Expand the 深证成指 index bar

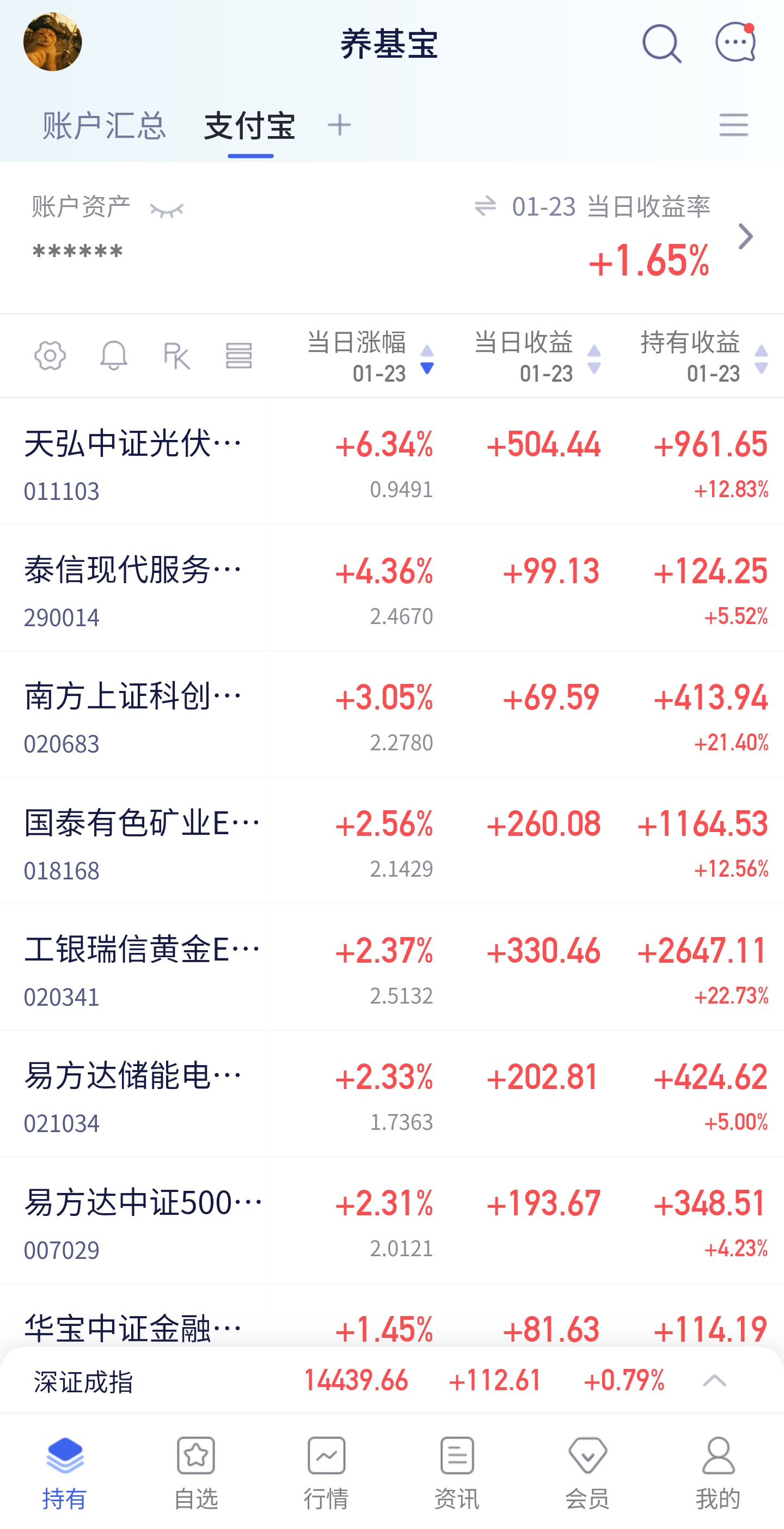(714, 1380)
